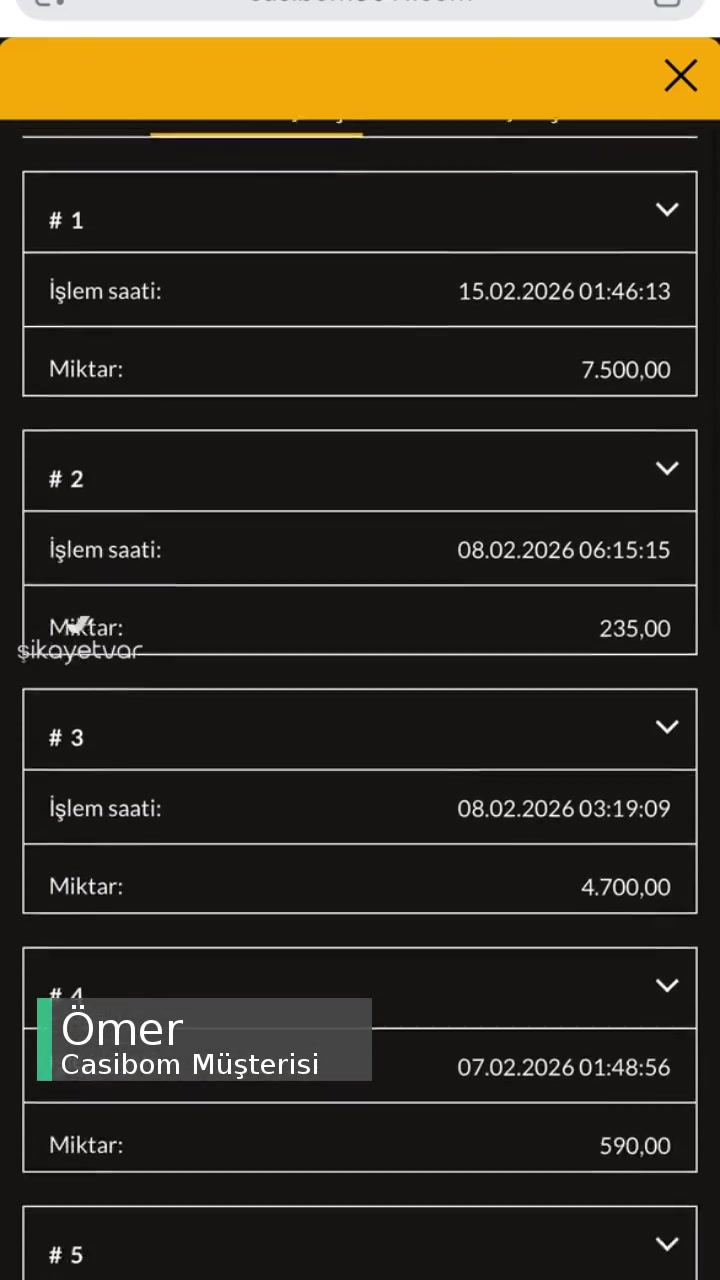Expand transaction # 2 details
Image resolution: width=720 pixels, height=1280 pixels.
click(x=667, y=468)
